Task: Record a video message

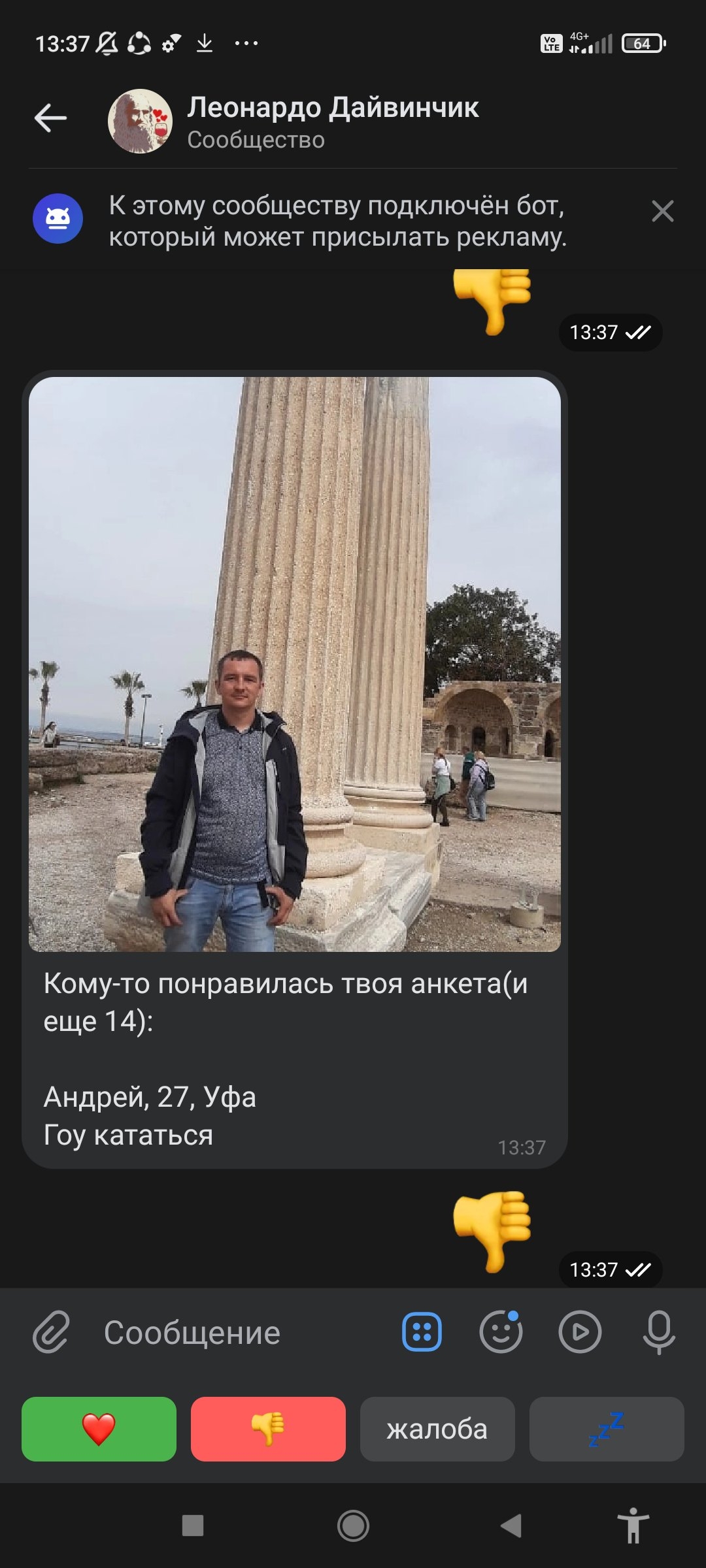Action: click(580, 1331)
